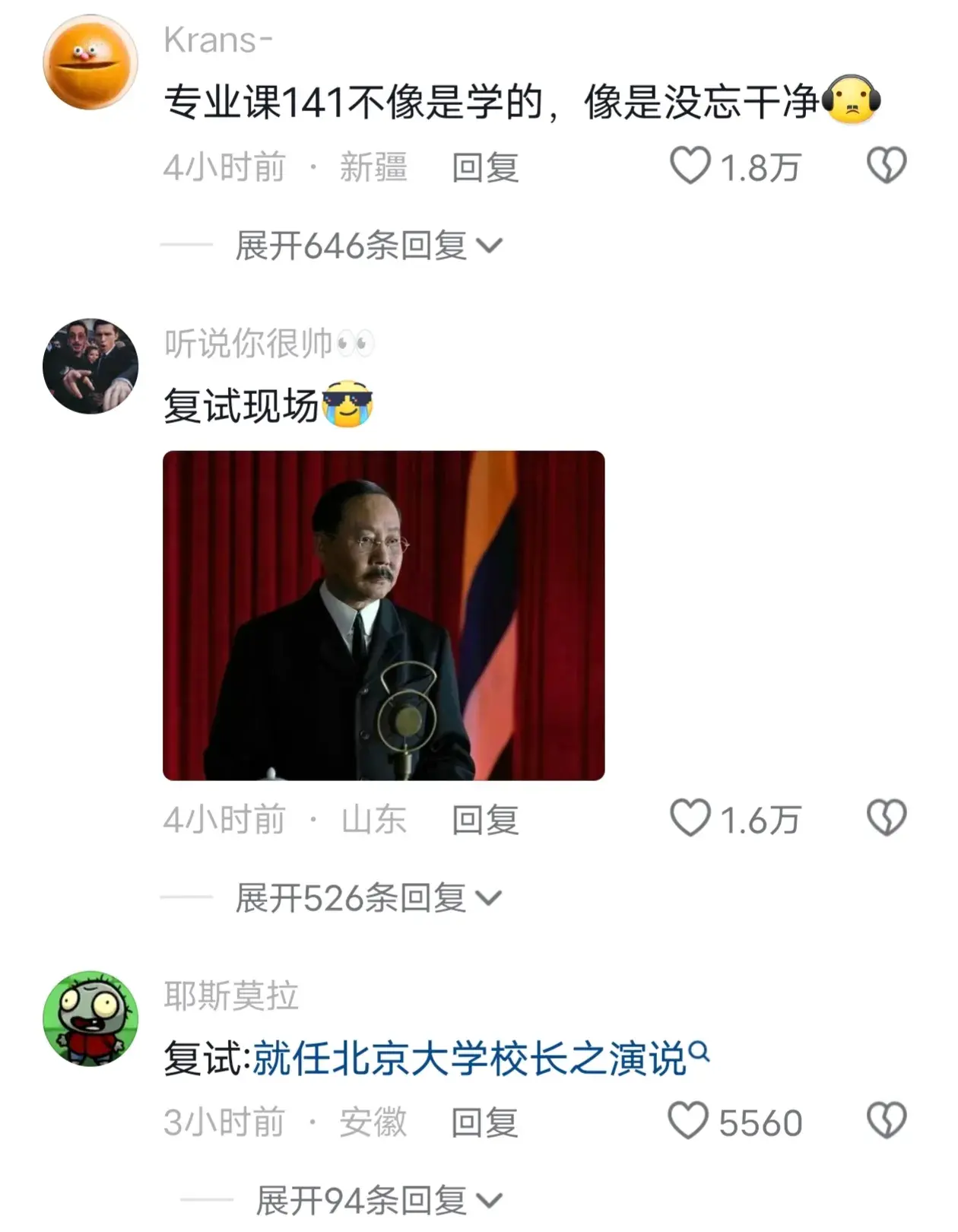The width and height of the screenshot is (958, 1232).
Task: Dislike Krans-'s comment
Action: coord(887,166)
